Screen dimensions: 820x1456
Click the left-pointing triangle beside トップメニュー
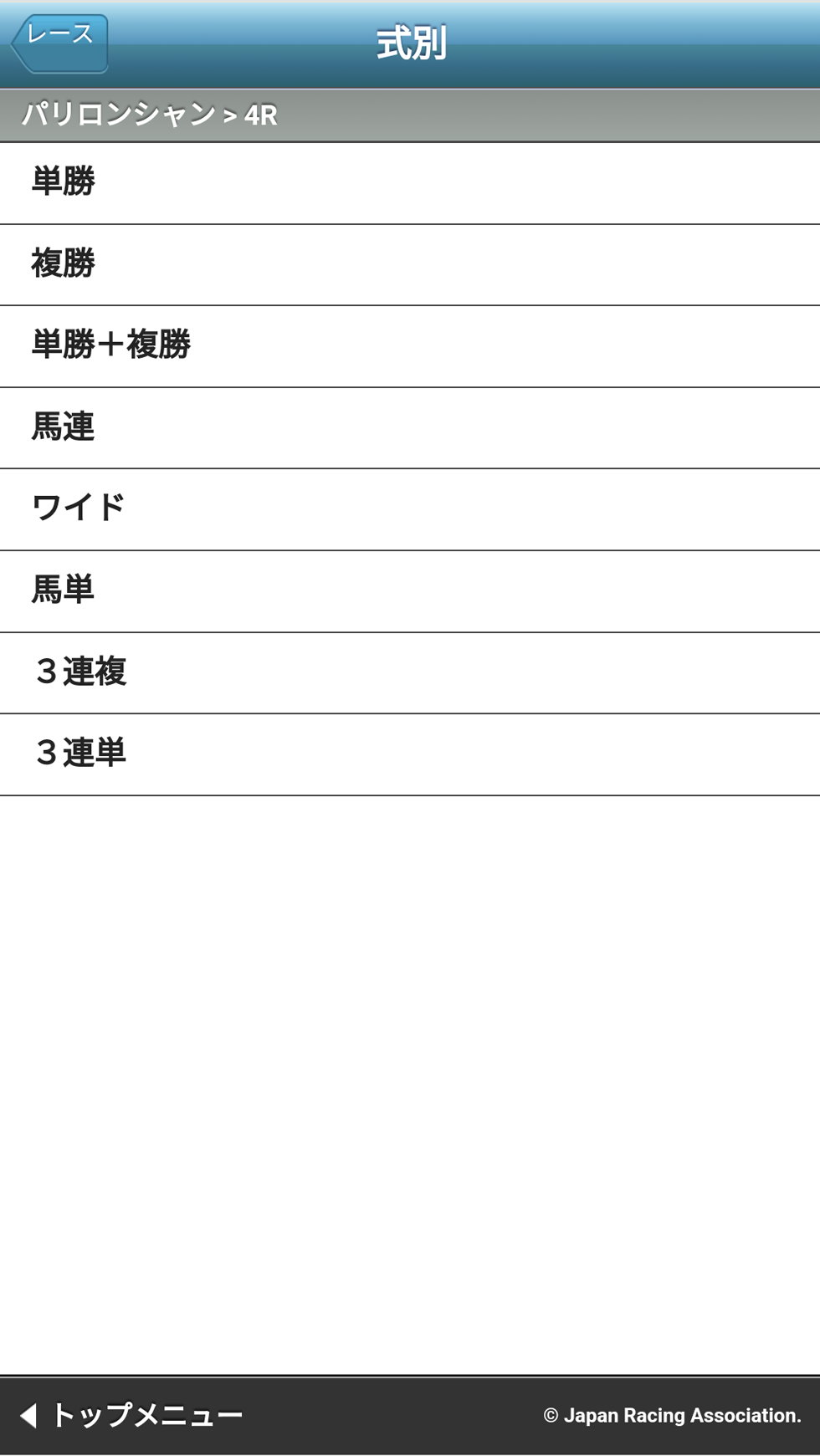(27, 1414)
